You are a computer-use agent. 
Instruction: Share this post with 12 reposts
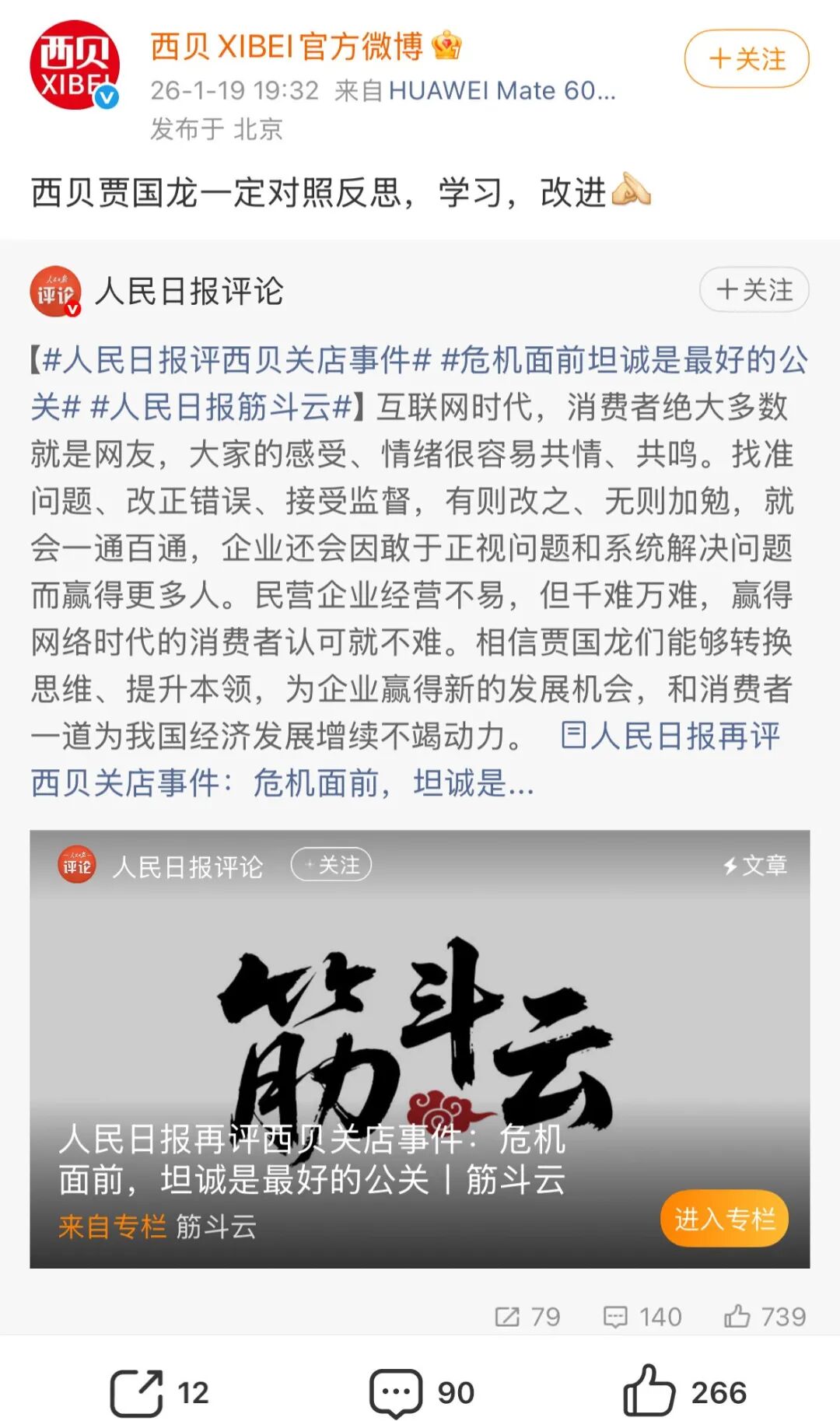[x=159, y=1392]
